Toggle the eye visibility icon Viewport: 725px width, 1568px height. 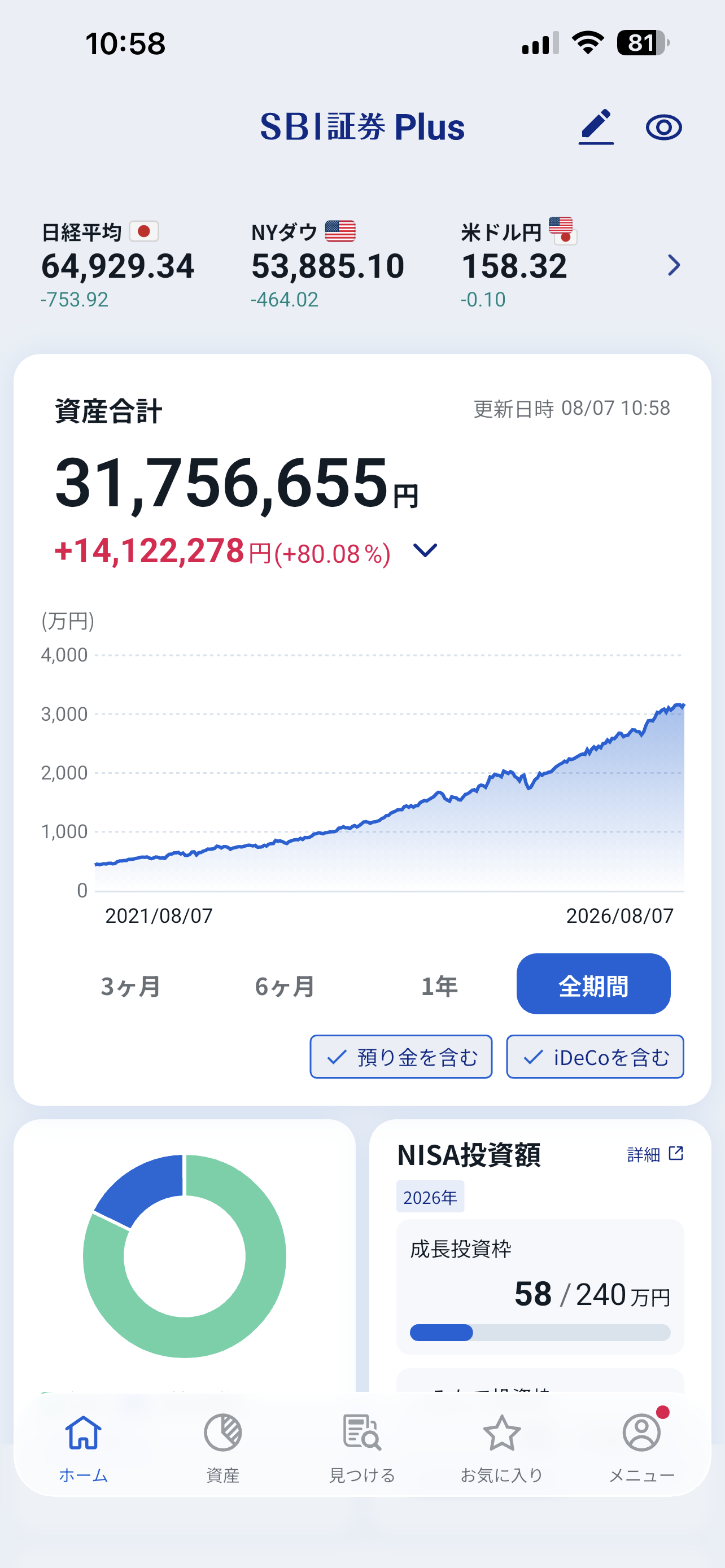click(x=663, y=128)
